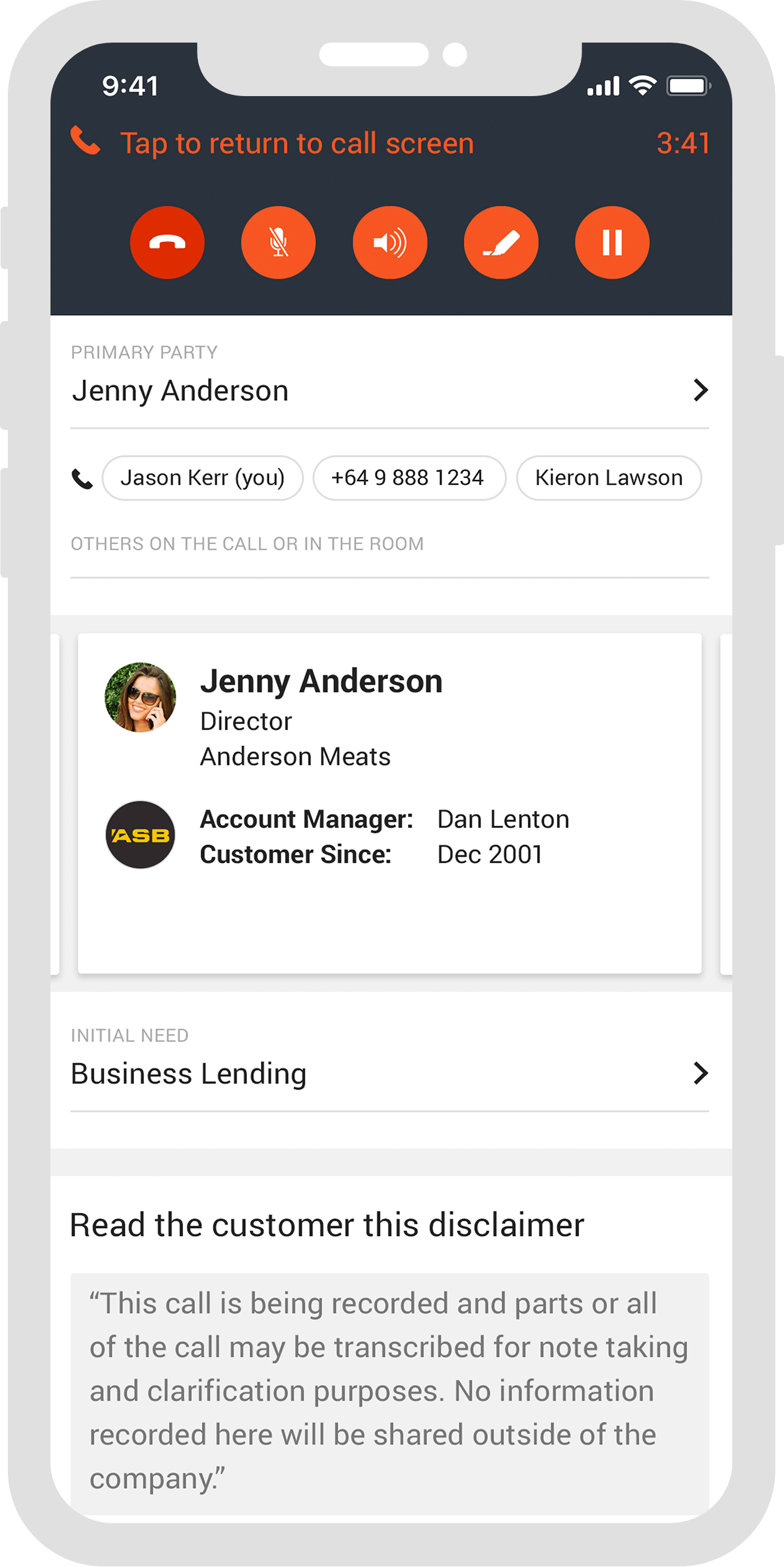Pause the call recording
The width and height of the screenshot is (784, 1567).
tap(612, 243)
